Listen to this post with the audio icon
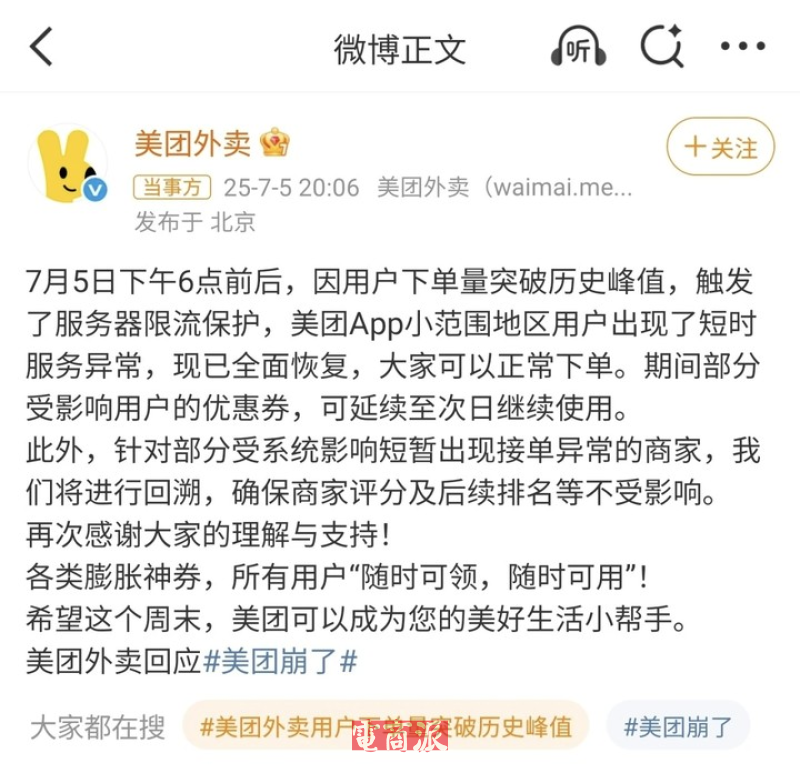Viewport: 800px width, 773px height. (x=578, y=47)
